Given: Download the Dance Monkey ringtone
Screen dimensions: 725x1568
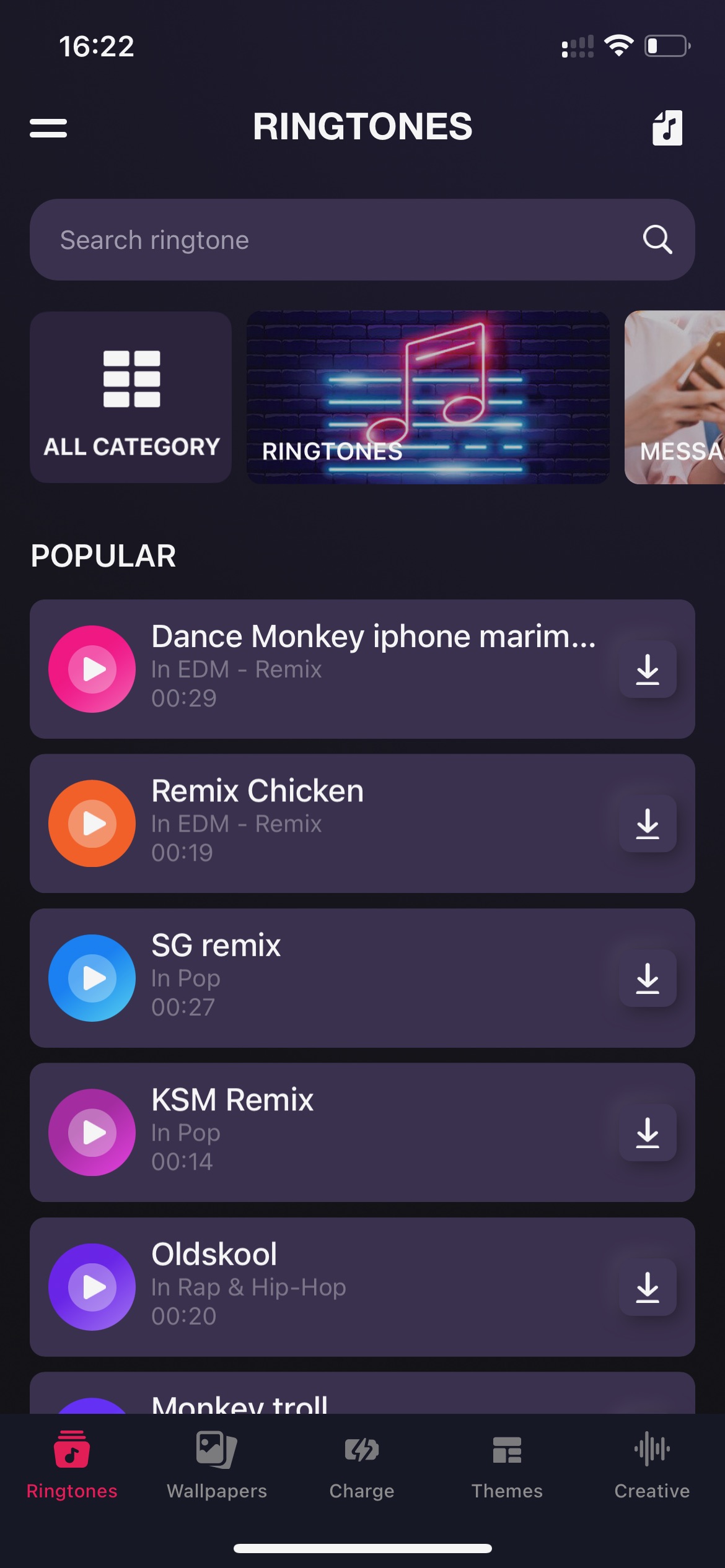Looking at the screenshot, I should tap(648, 669).
